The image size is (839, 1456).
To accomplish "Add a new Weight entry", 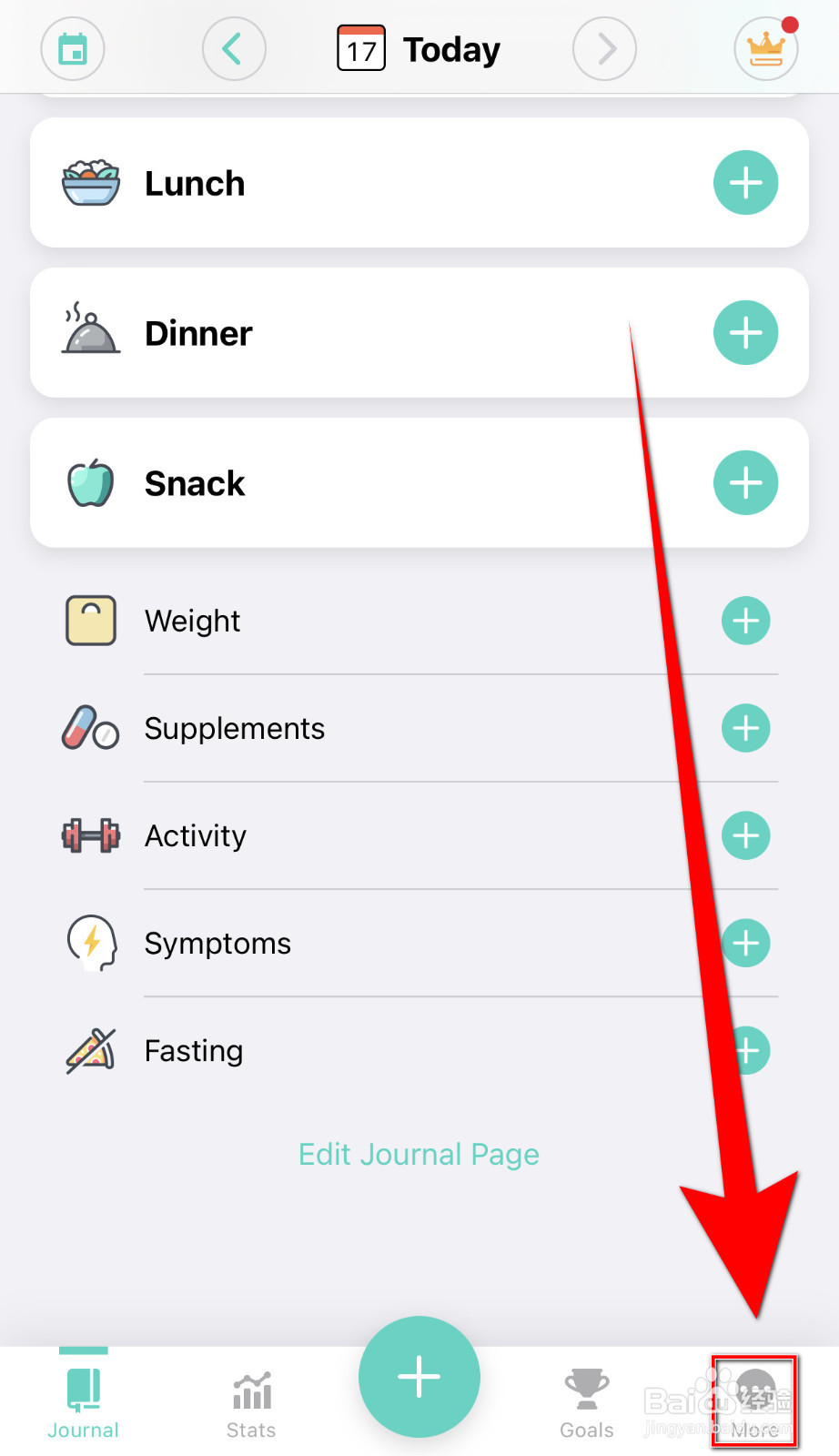I will point(745,621).
